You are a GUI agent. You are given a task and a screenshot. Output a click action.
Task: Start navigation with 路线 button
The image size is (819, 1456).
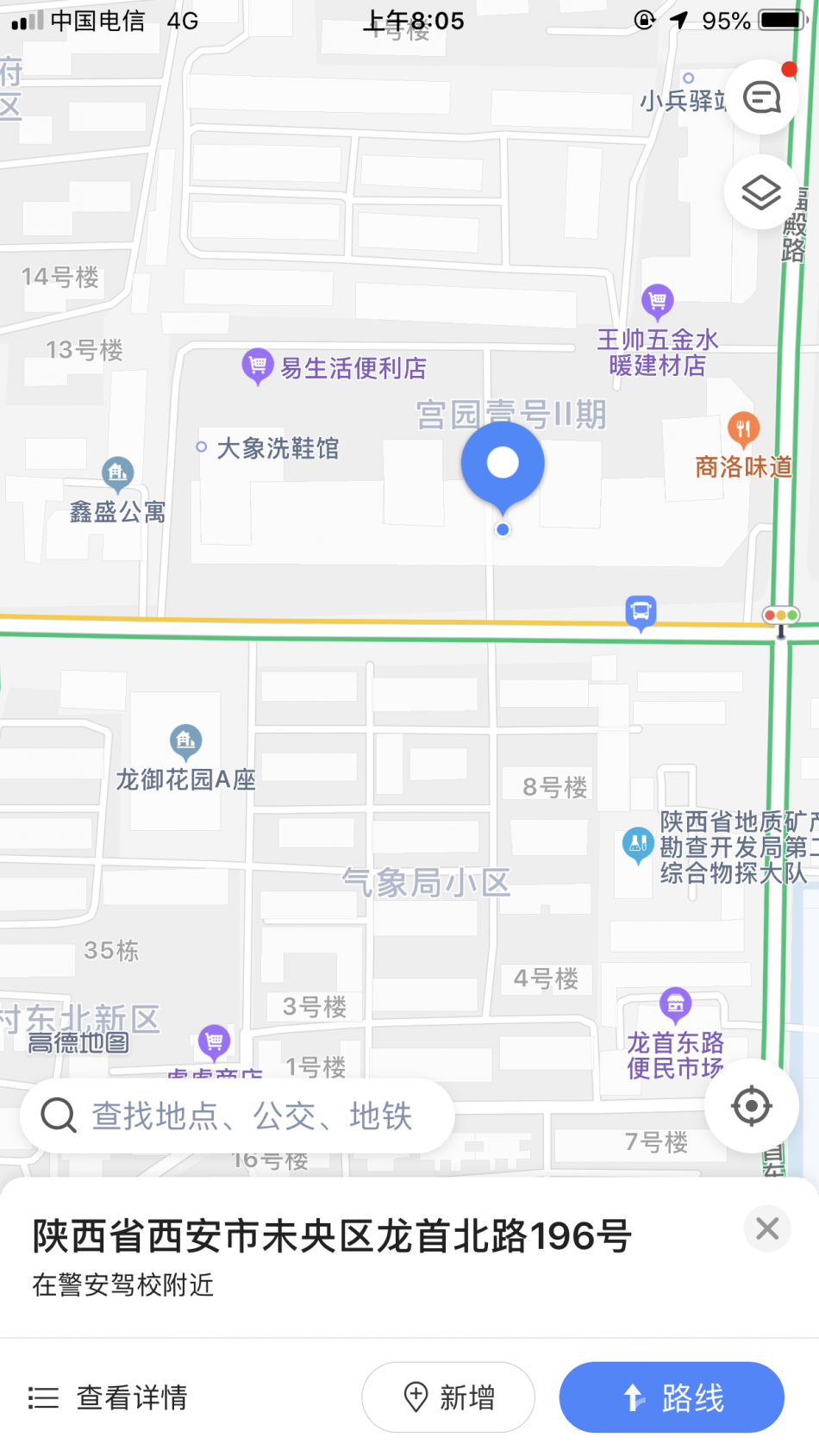[672, 1397]
